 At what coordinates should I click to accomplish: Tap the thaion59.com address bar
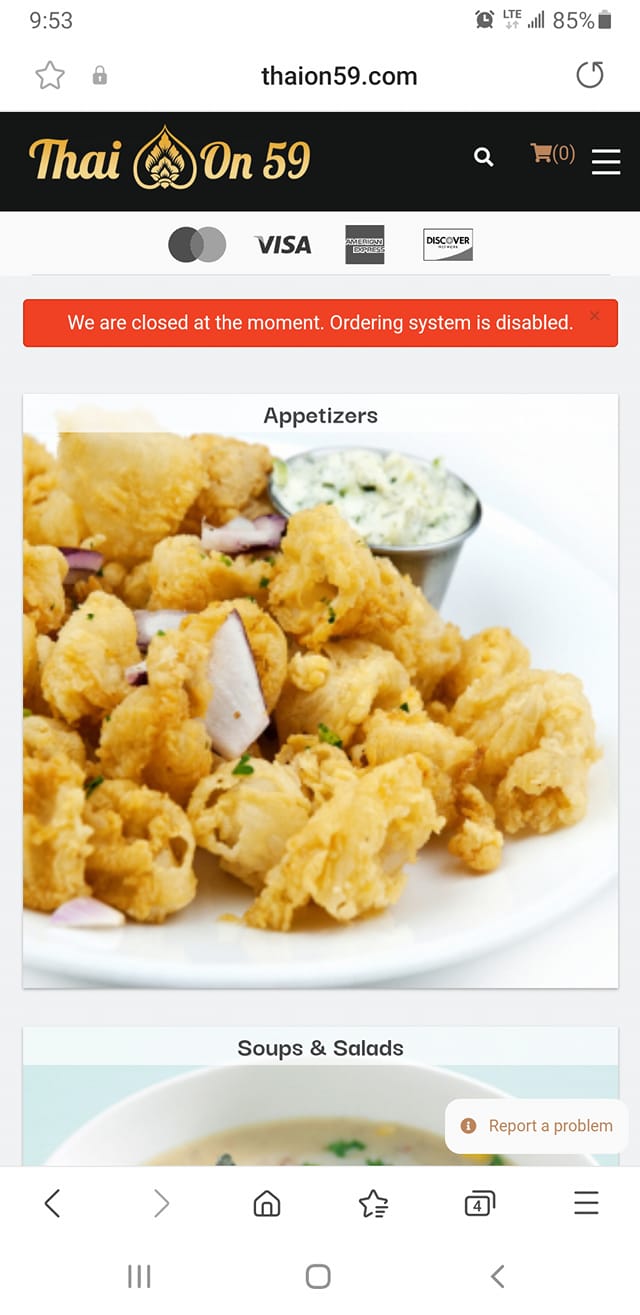338,76
